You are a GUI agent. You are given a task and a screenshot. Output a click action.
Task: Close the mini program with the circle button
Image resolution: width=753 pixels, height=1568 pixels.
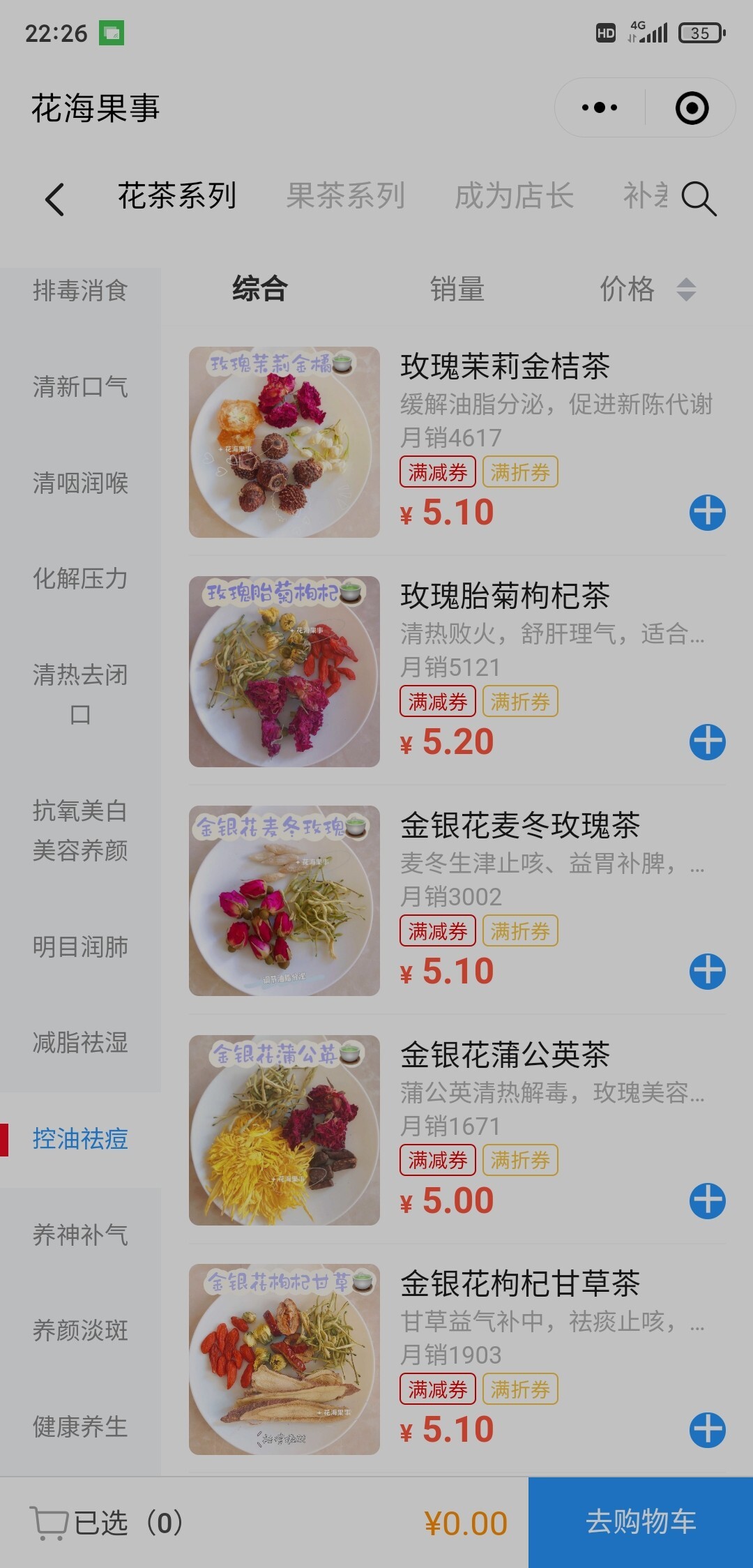[692, 108]
